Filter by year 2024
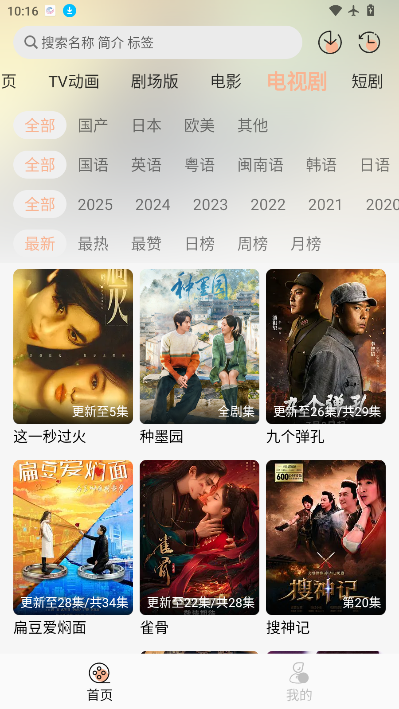The image size is (399, 709). (152, 204)
